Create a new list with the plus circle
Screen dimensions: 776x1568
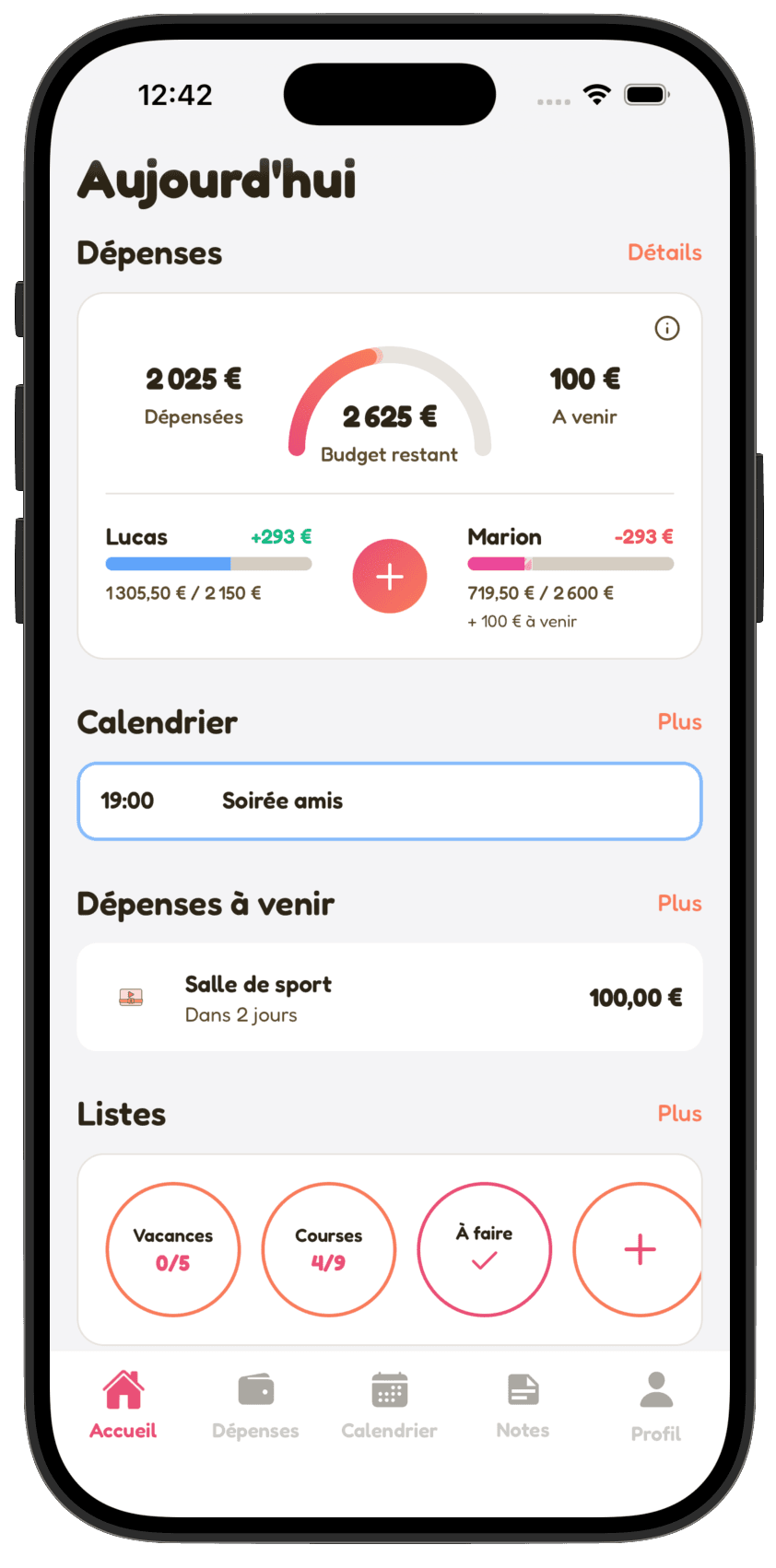[639, 1249]
